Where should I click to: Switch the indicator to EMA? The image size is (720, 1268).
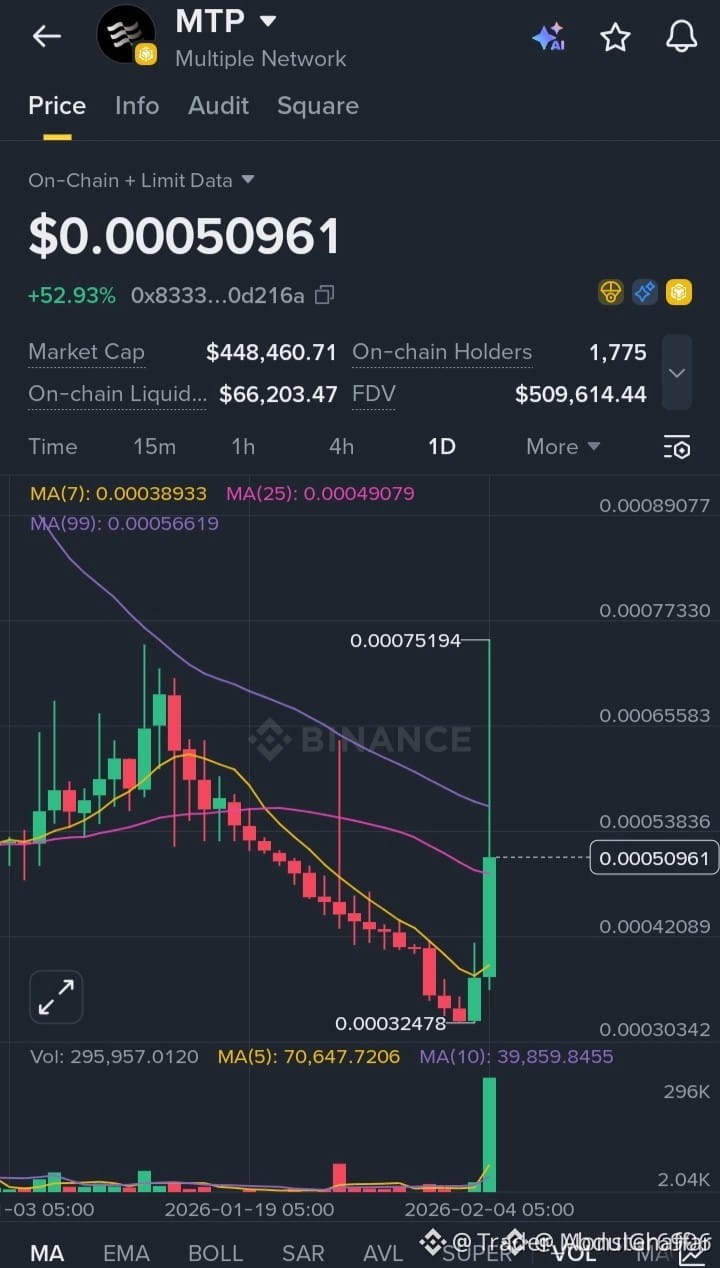pyautogui.click(x=126, y=1253)
